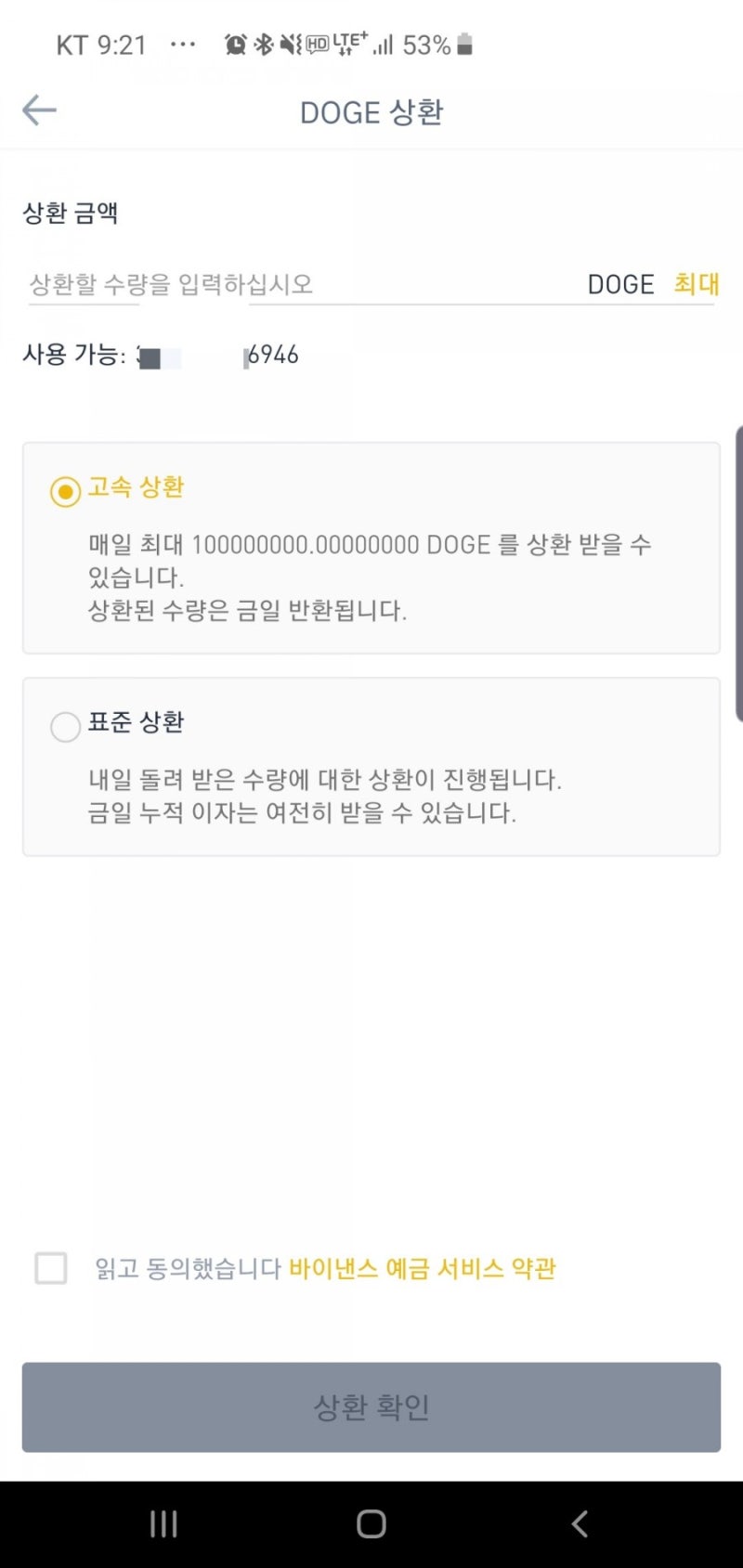
Task: Tap the three-dots notification indicator
Action: coord(182,44)
